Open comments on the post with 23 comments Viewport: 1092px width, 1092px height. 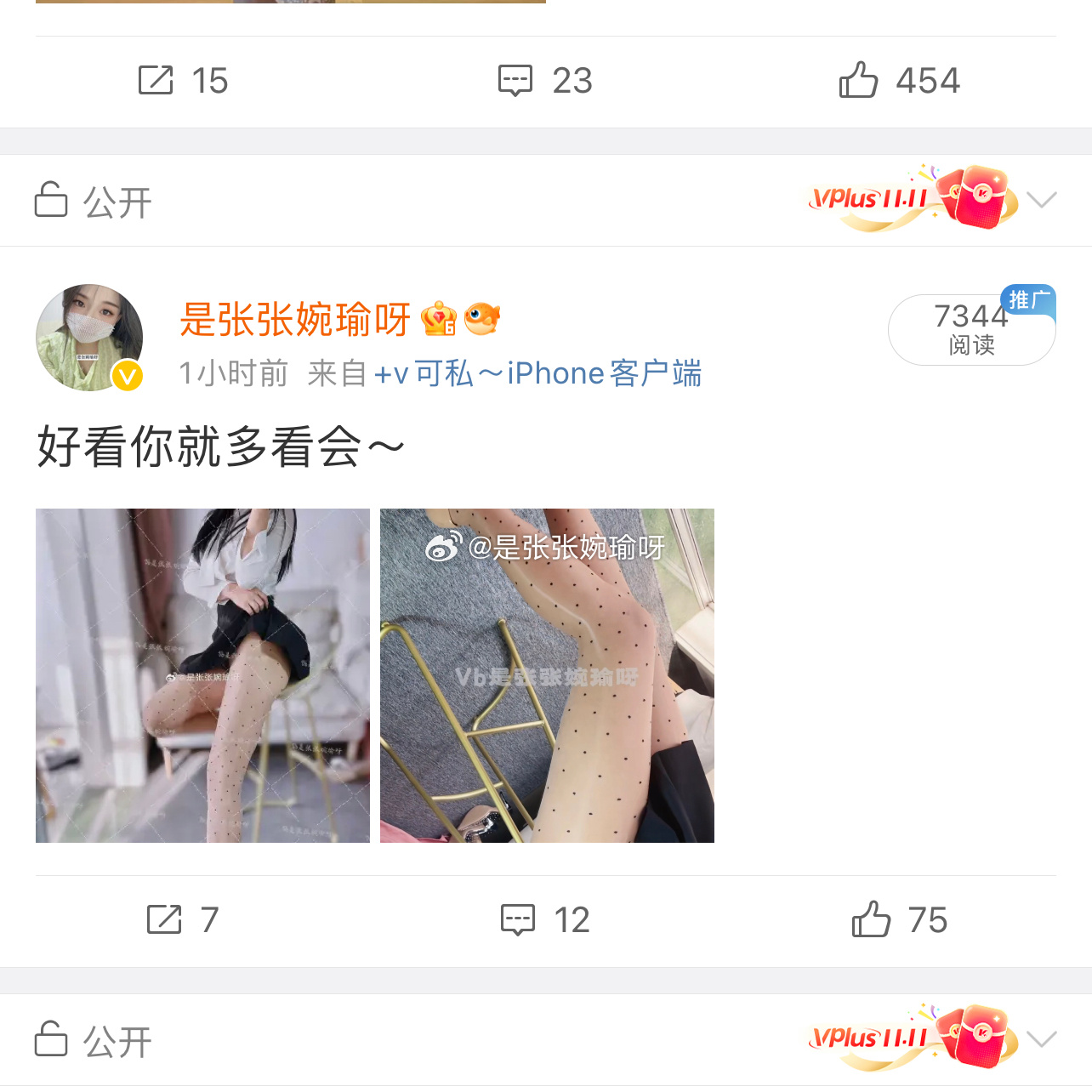pos(545,82)
